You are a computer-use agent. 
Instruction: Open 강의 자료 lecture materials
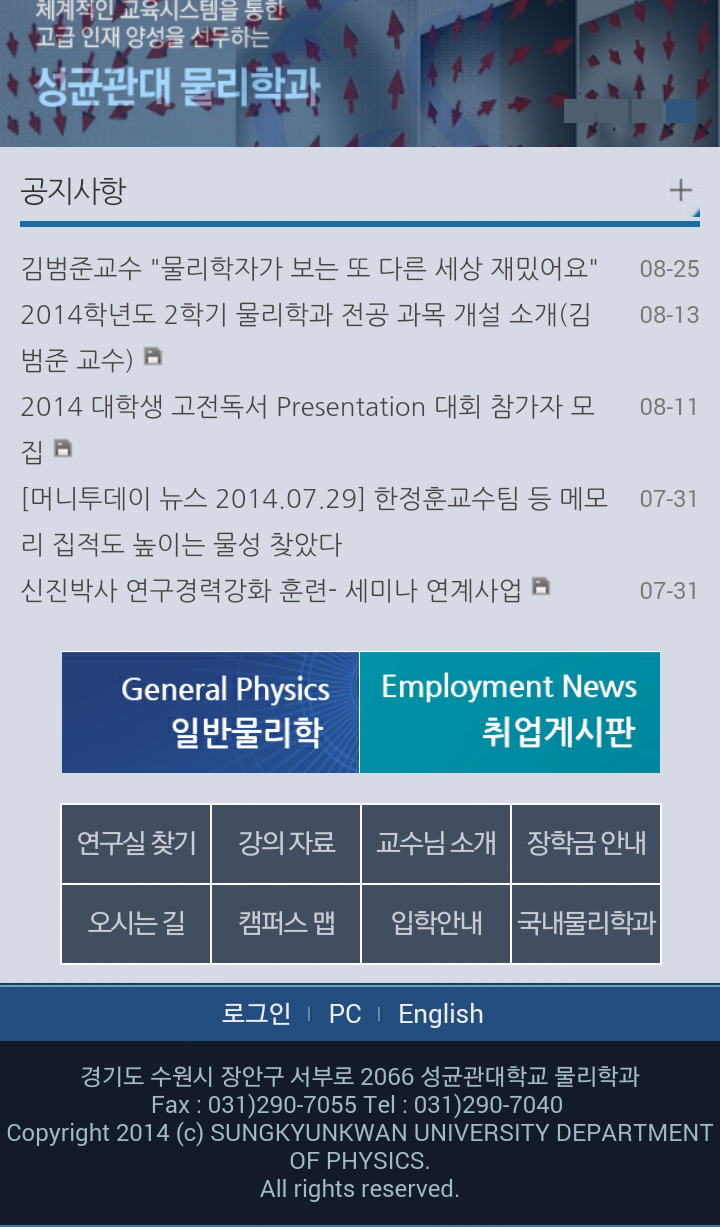pyautogui.click(x=286, y=843)
